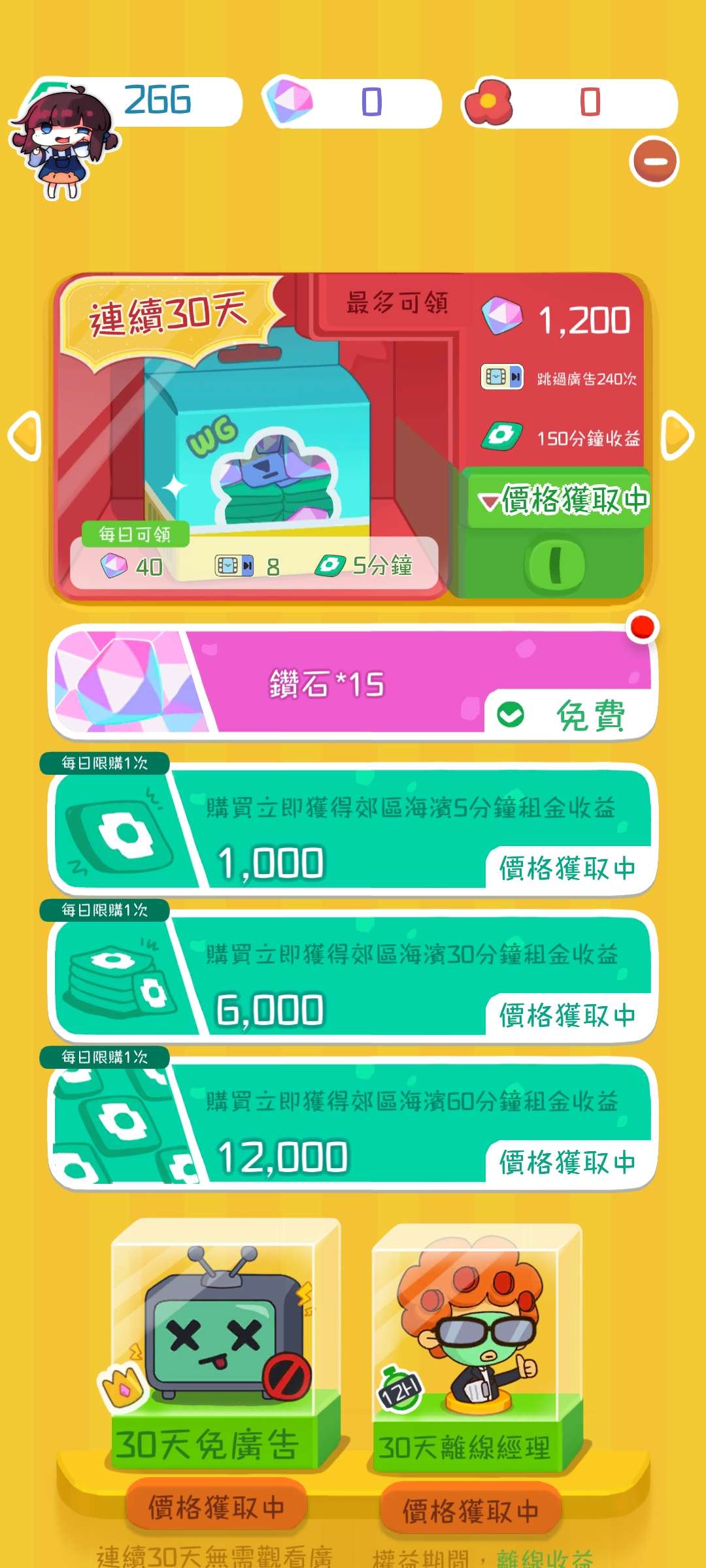
Task: Buy the 60分鐘租金收益 pack for 12,000
Action: pyautogui.click(x=567, y=1162)
